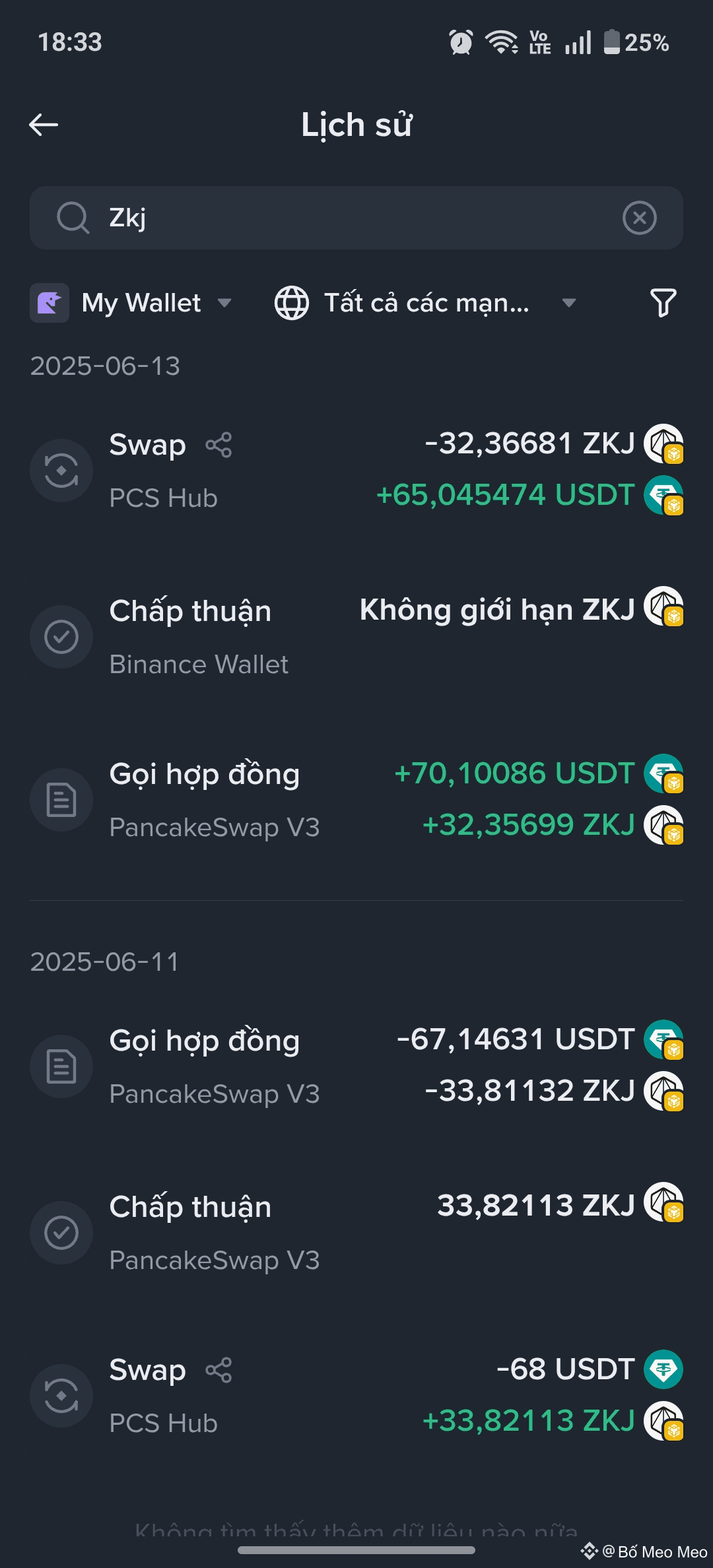View Gọi hợp đồng with +70,10086 USDT
Screen dimensions: 713x1568
click(356, 800)
